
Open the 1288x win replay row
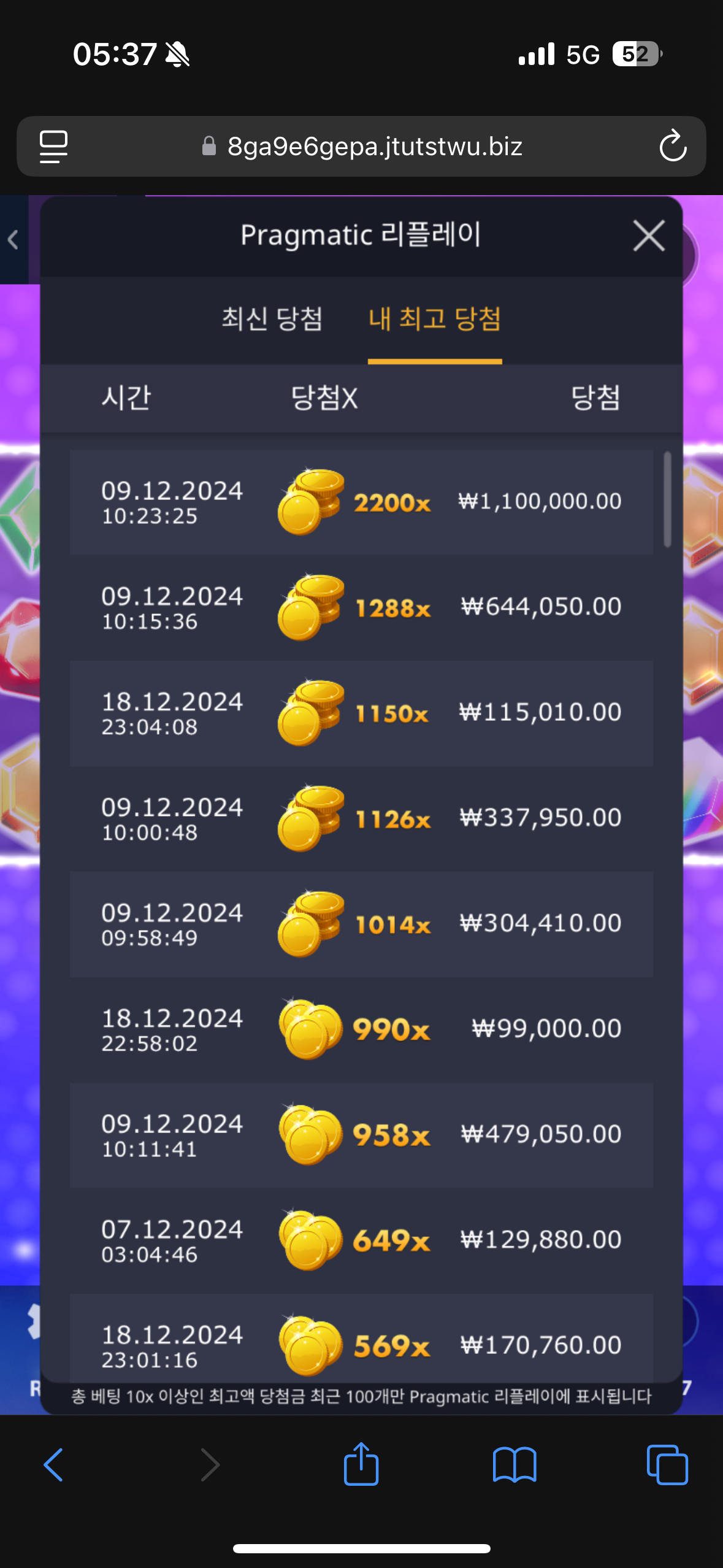coord(361,608)
